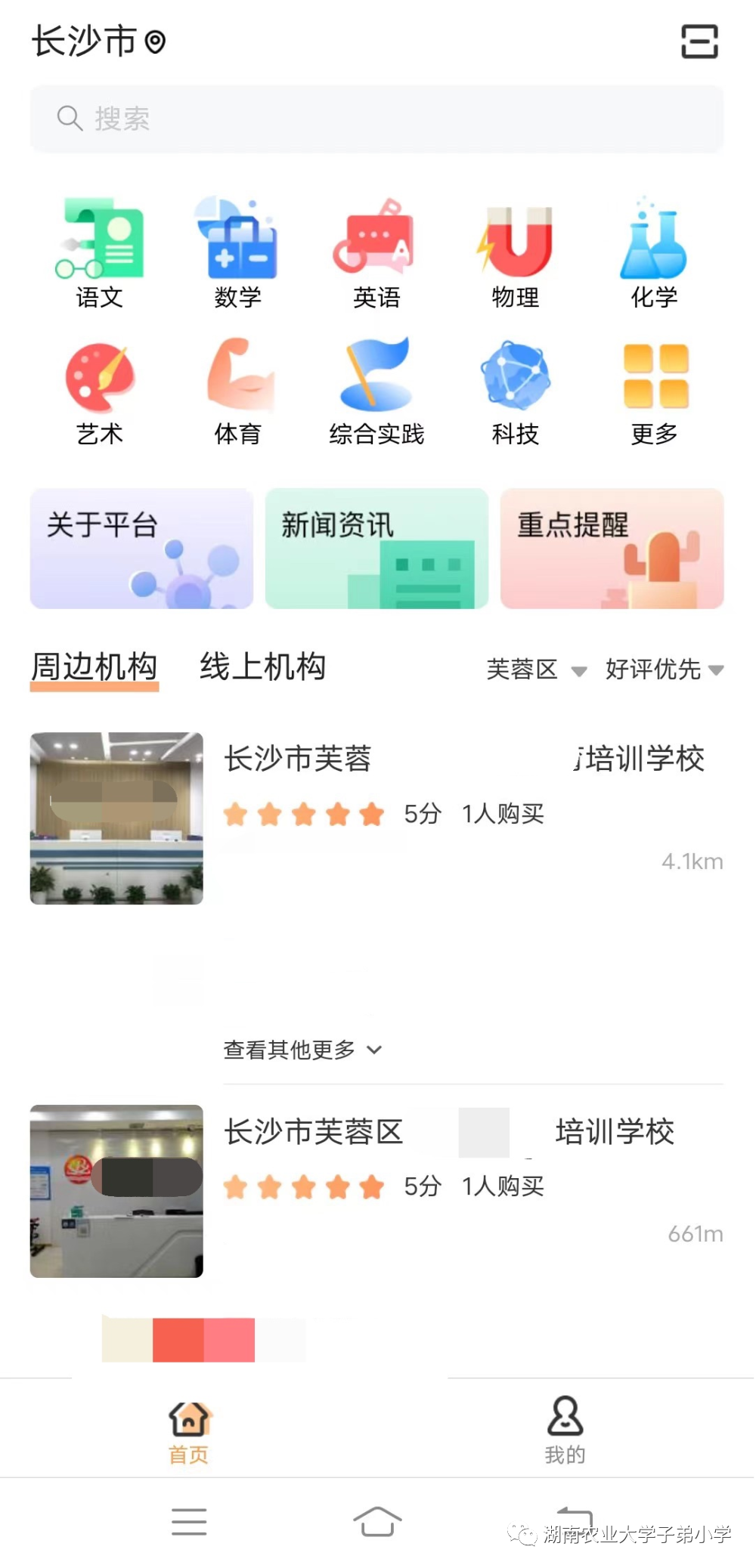Open the 好评优先 sorting dropdown
The width and height of the screenshot is (756, 1568).
point(664,670)
